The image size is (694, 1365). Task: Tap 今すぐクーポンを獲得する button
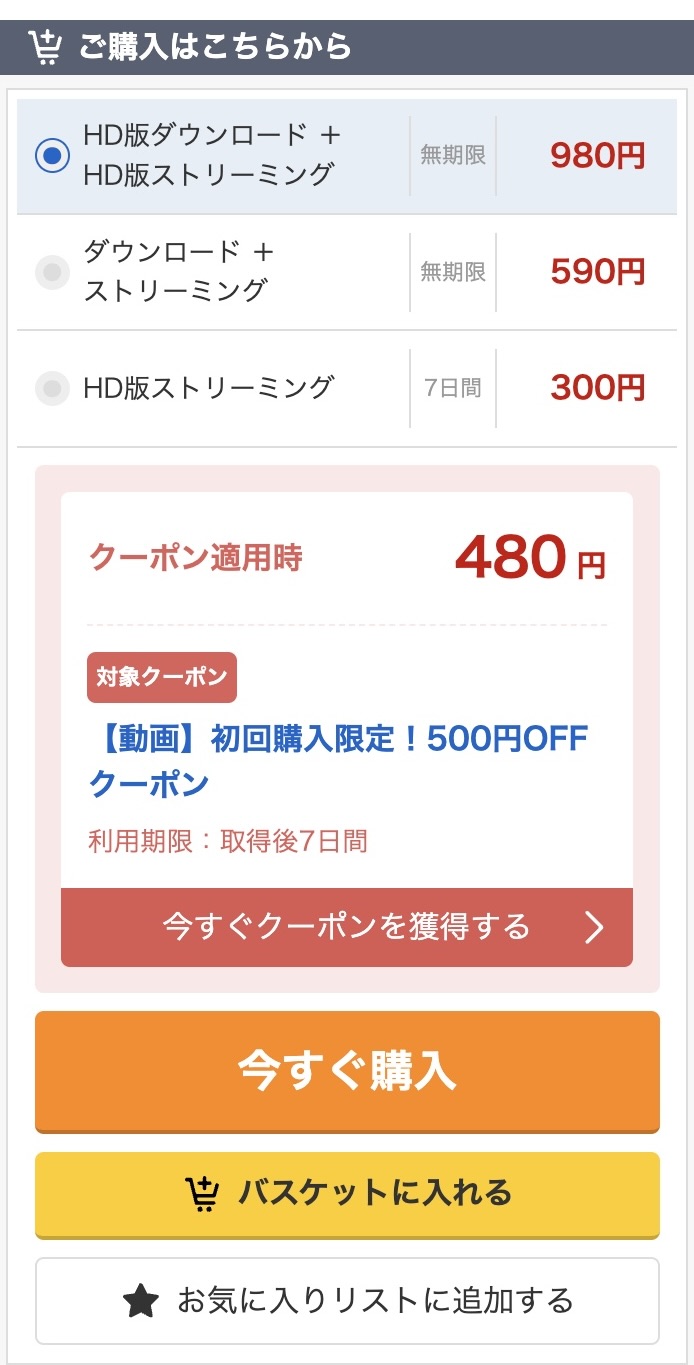click(346, 927)
